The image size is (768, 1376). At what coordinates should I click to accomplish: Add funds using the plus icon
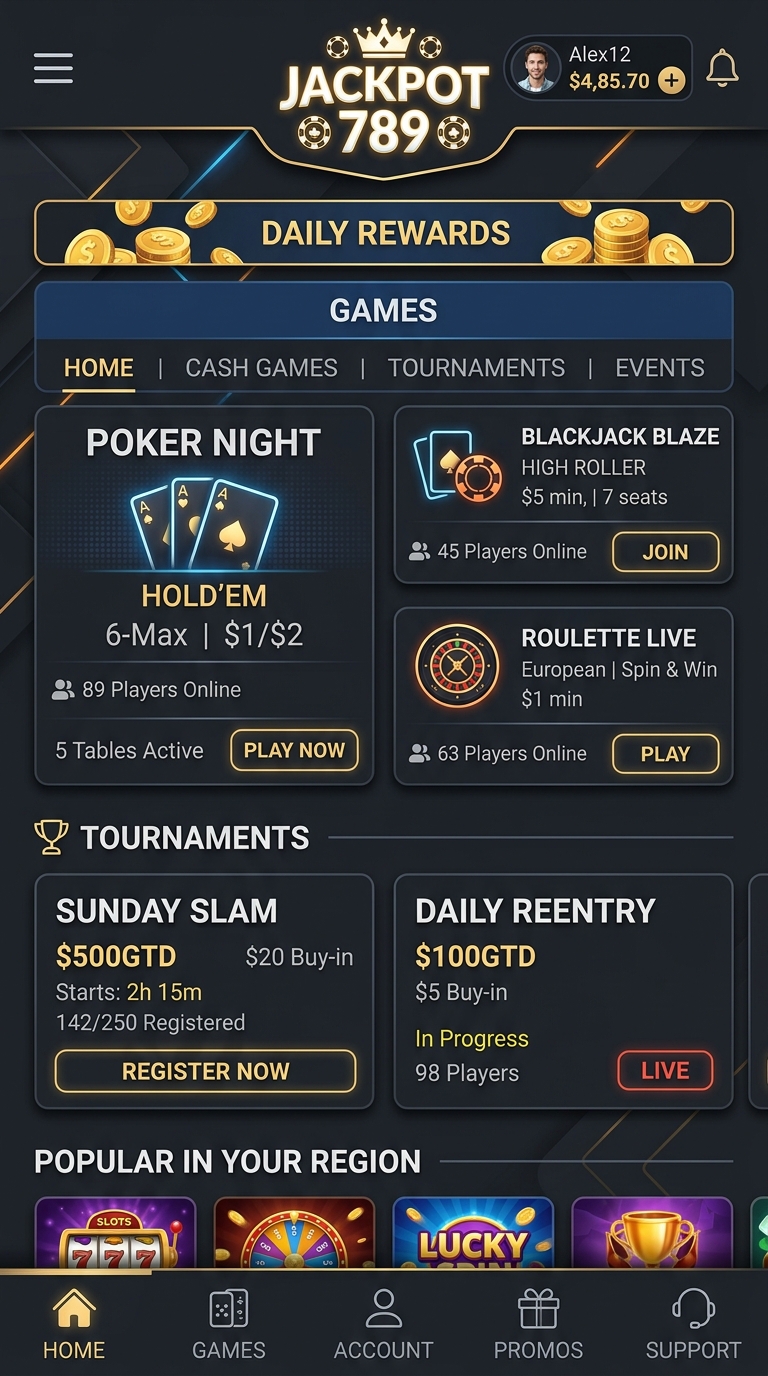coord(671,82)
